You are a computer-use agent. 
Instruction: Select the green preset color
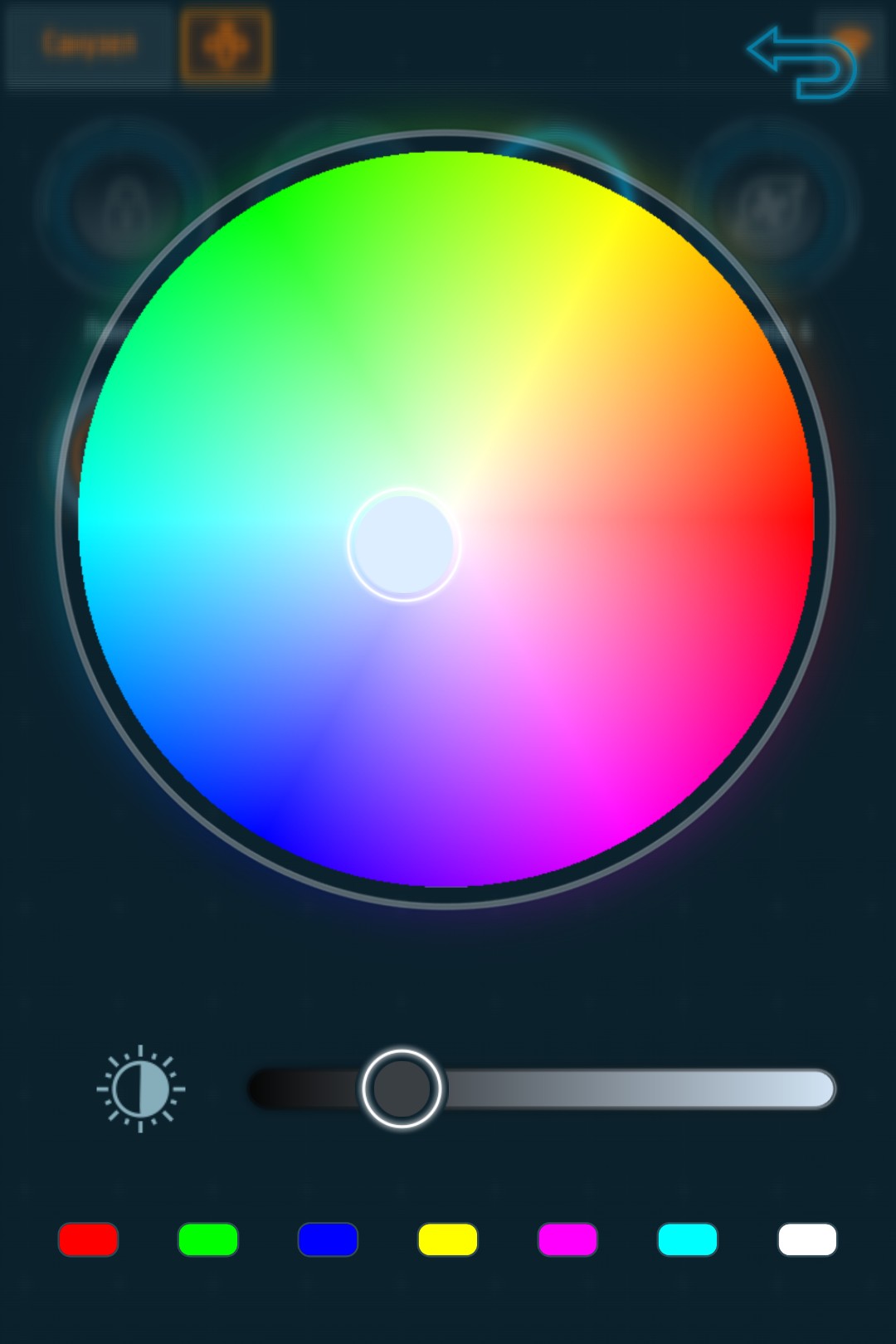click(x=208, y=1239)
